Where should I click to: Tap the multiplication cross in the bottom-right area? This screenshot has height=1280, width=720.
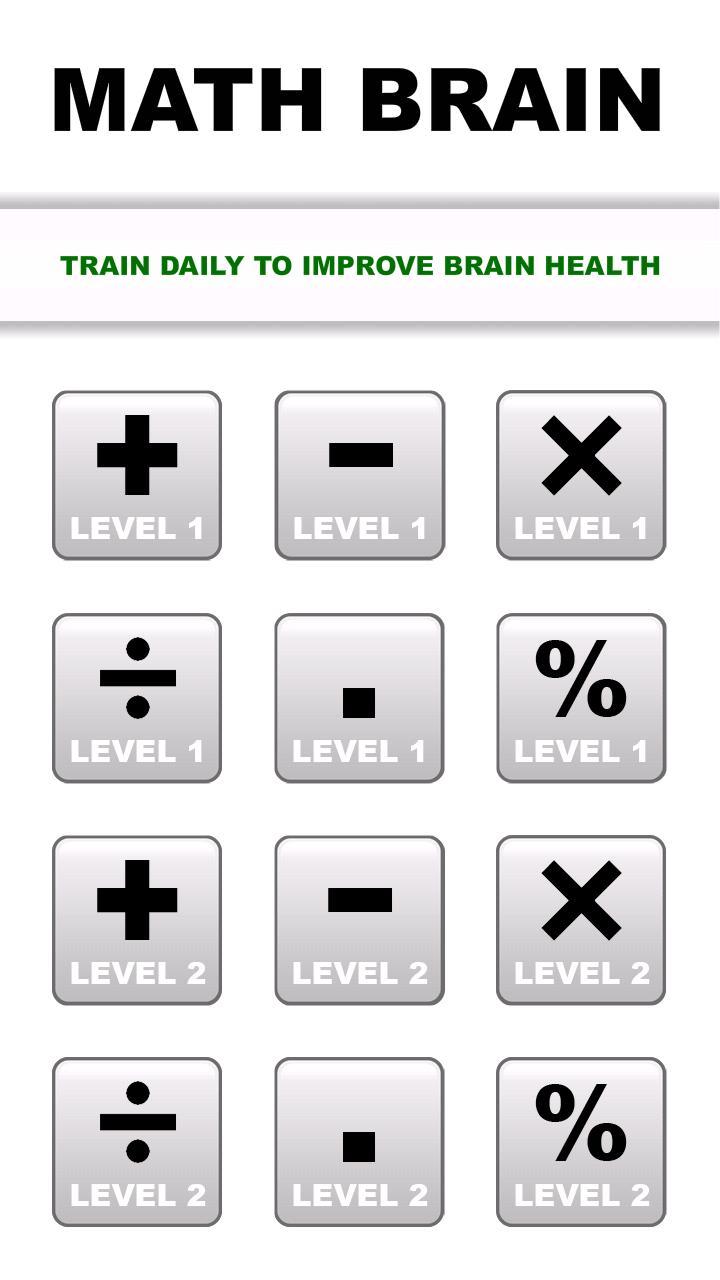[581, 900]
